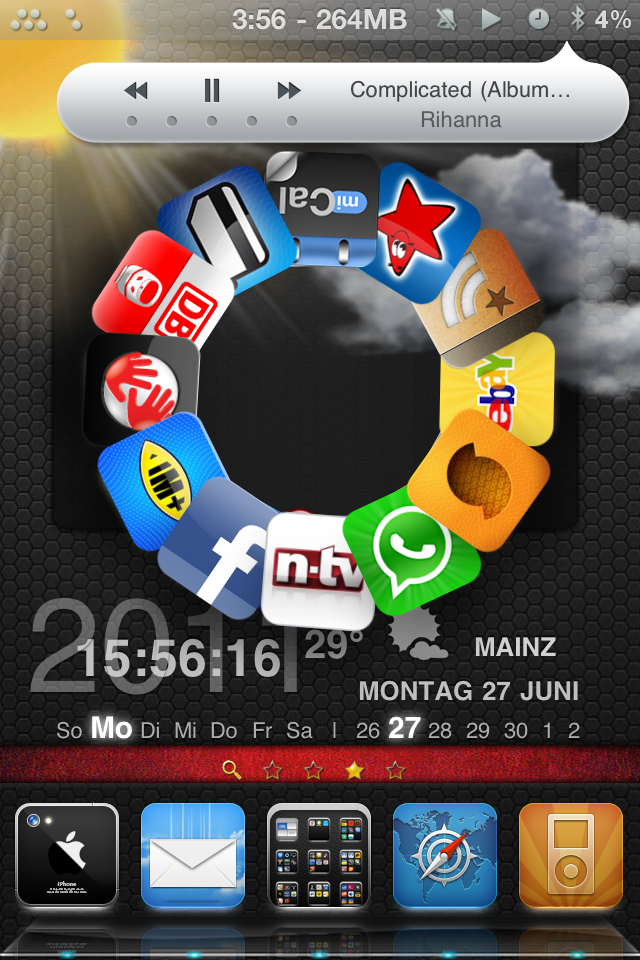Open the red hand icon app
Image resolution: width=640 pixels, height=960 pixels.
tap(140, 388)
